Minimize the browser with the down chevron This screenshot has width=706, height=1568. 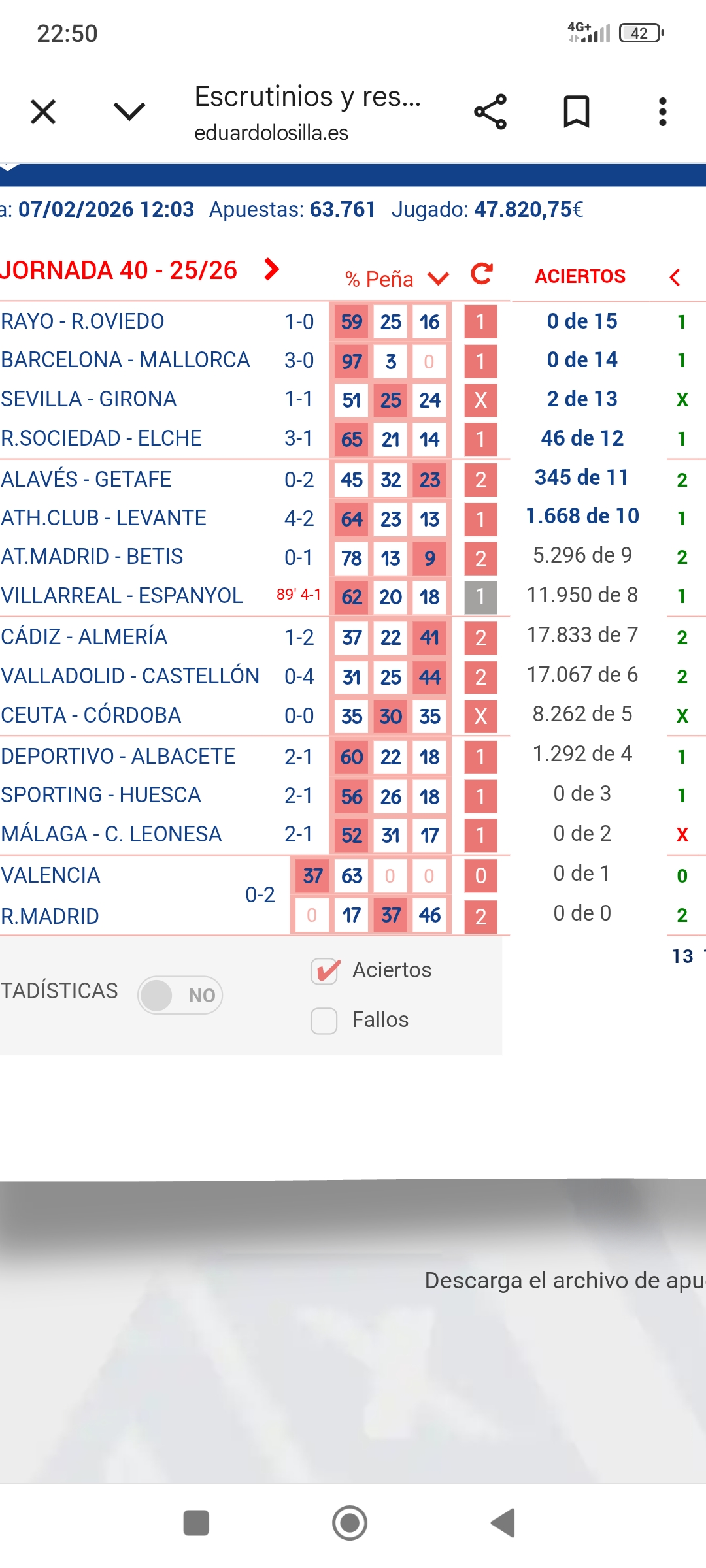click(129, 112)
